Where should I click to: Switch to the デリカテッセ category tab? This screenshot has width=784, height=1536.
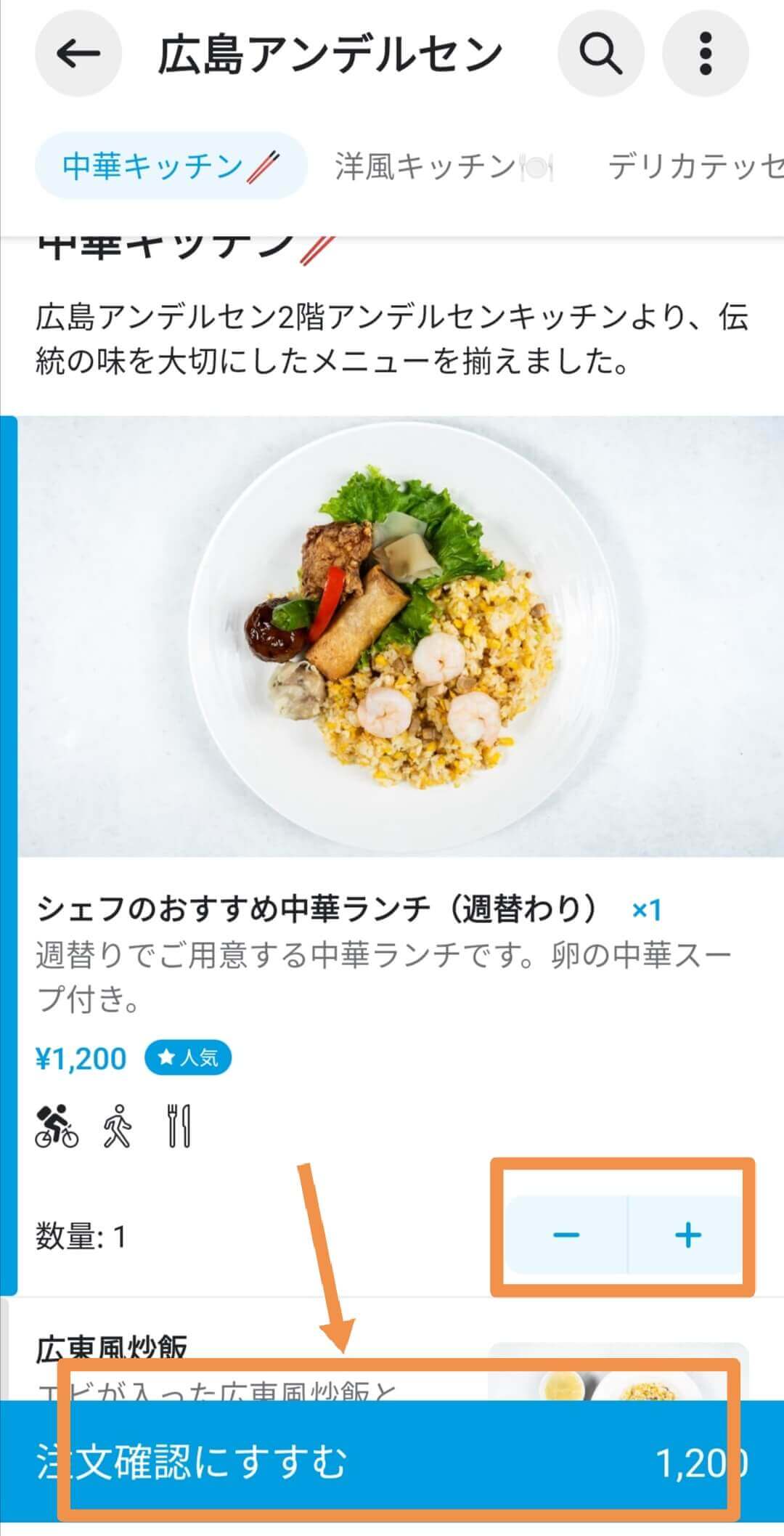point(695,166)
